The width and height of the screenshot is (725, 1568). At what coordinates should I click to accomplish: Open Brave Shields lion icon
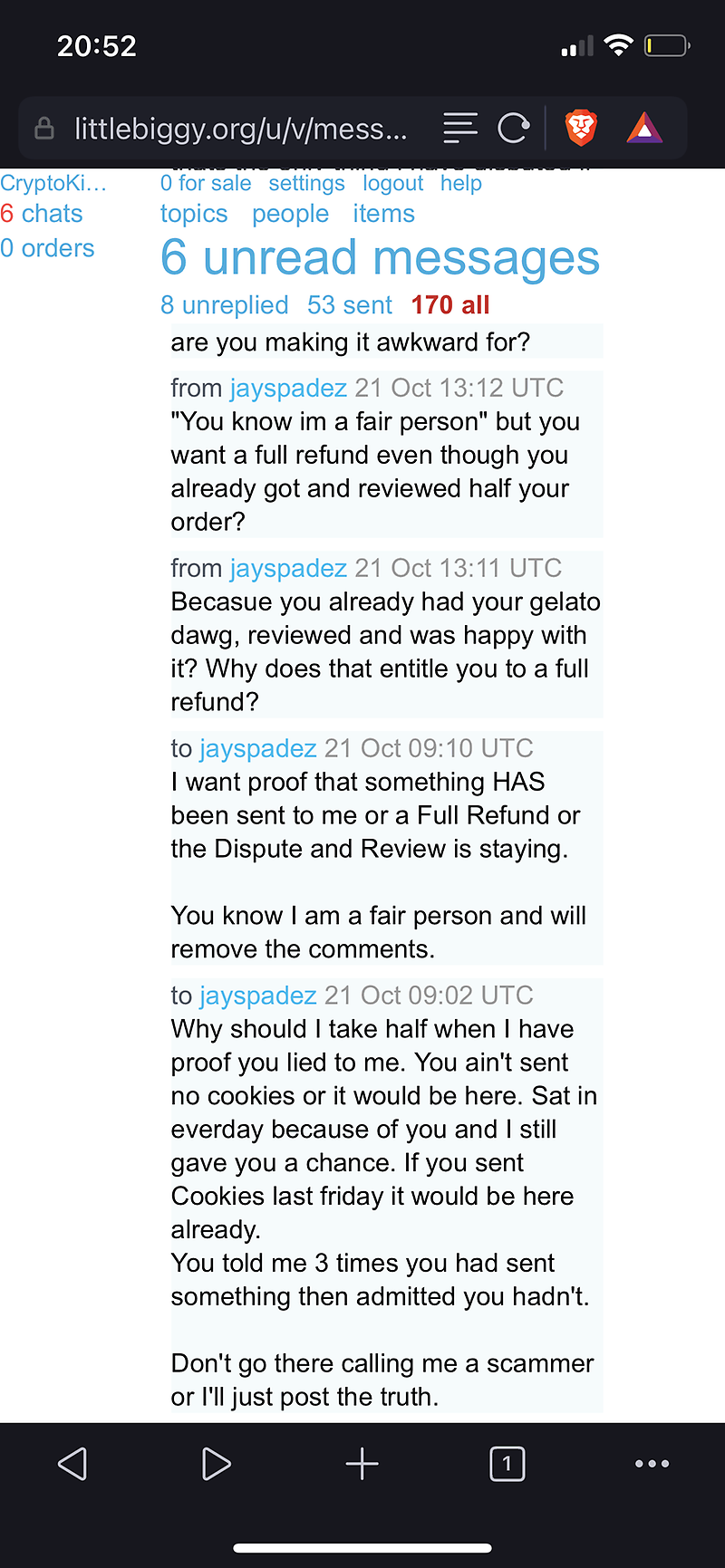(581, 128)
